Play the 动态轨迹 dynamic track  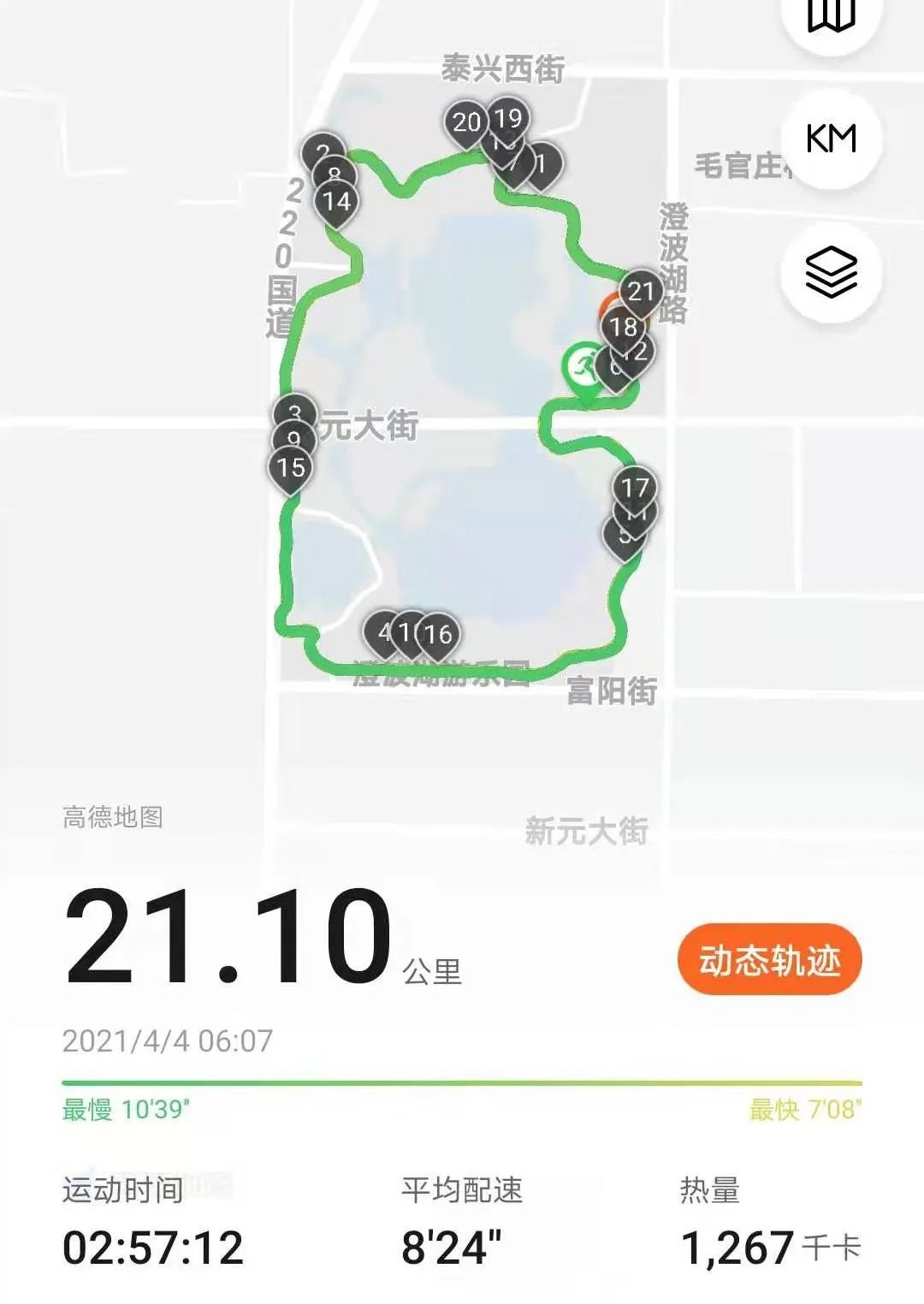click(x=769, y=960)
